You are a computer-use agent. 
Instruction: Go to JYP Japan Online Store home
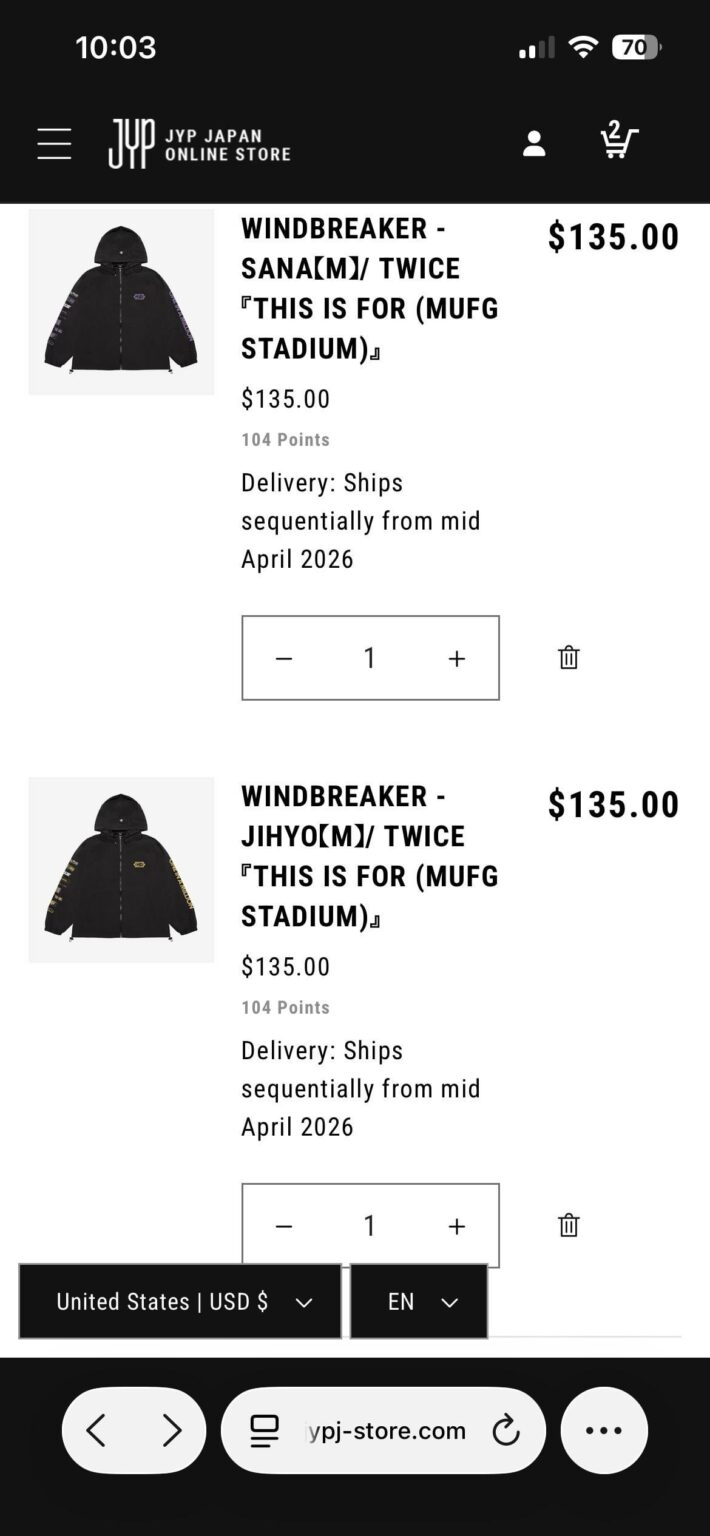tap(199, 144)
